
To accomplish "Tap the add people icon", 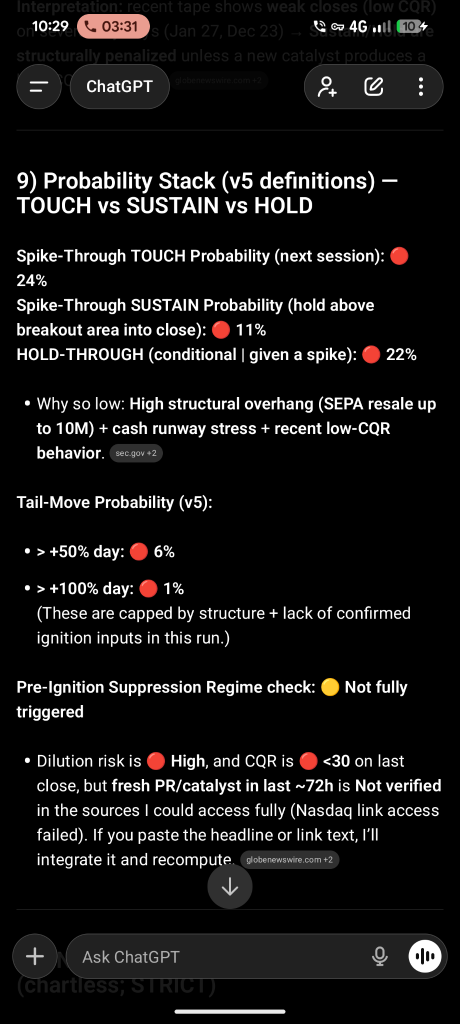I will (x=327, y=86).
